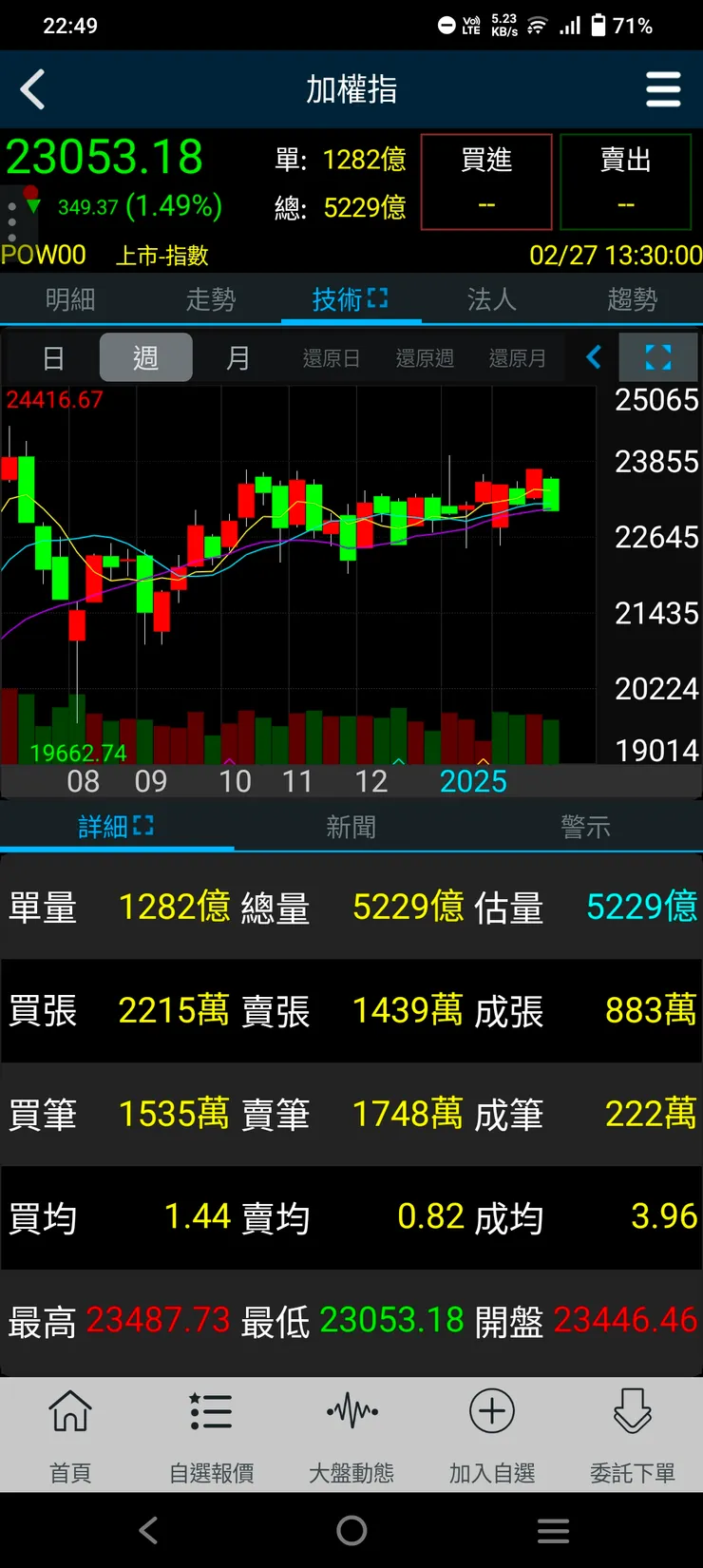Viewport: 703px width, 1568px height.
Task: Tap the 買進 buy button
Action: 486,182
